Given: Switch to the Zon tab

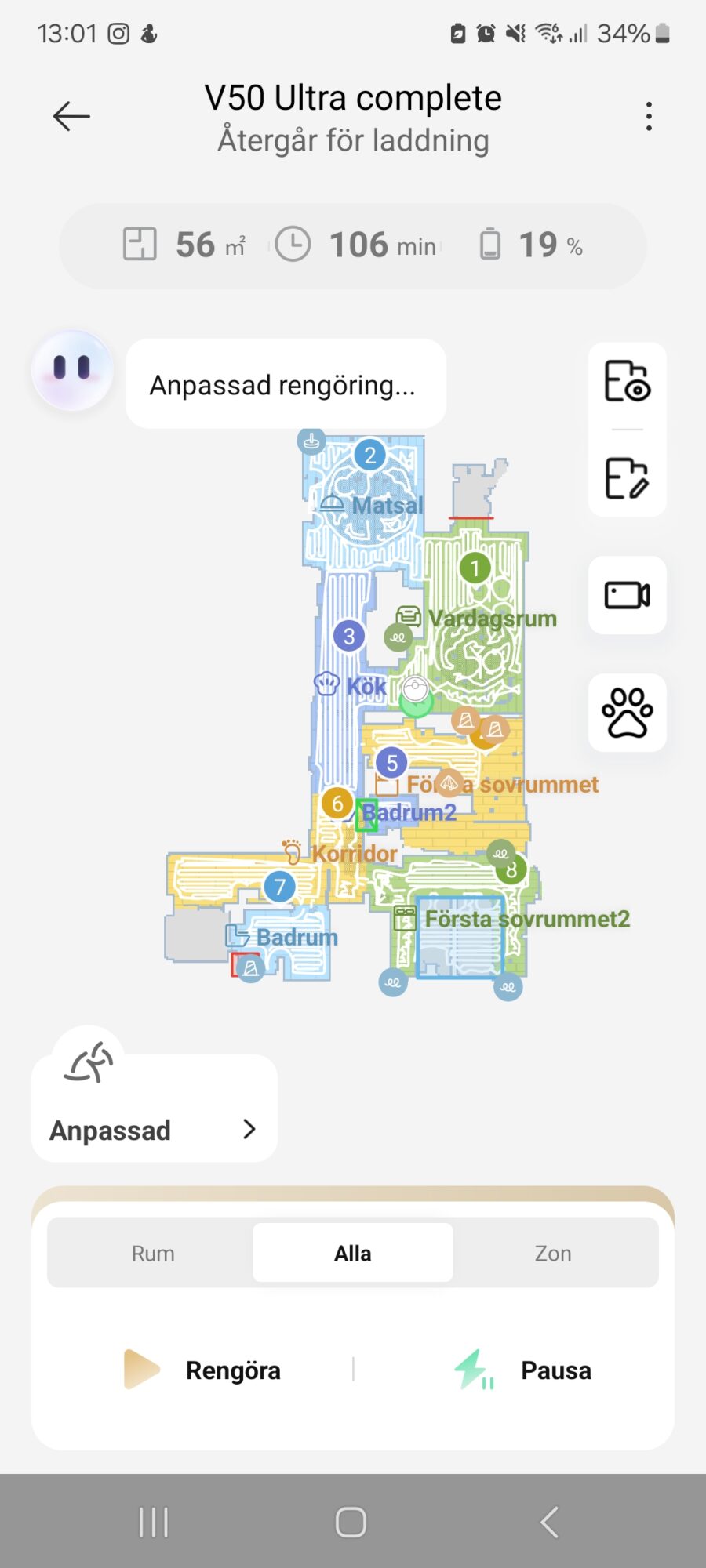Looking at the screenshot, I should (x=552, y=1253).
